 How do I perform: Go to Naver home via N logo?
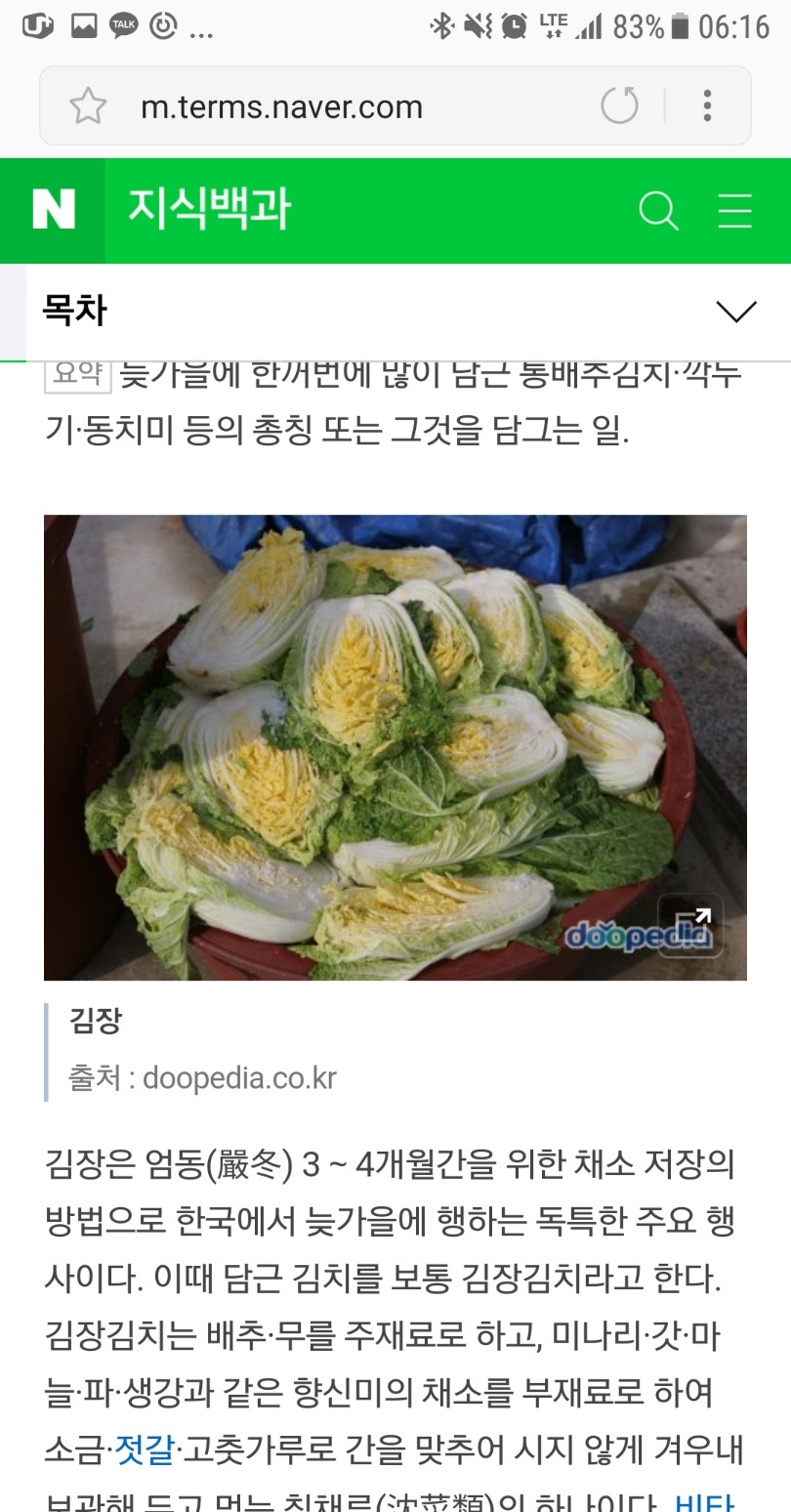coord(53,210)
